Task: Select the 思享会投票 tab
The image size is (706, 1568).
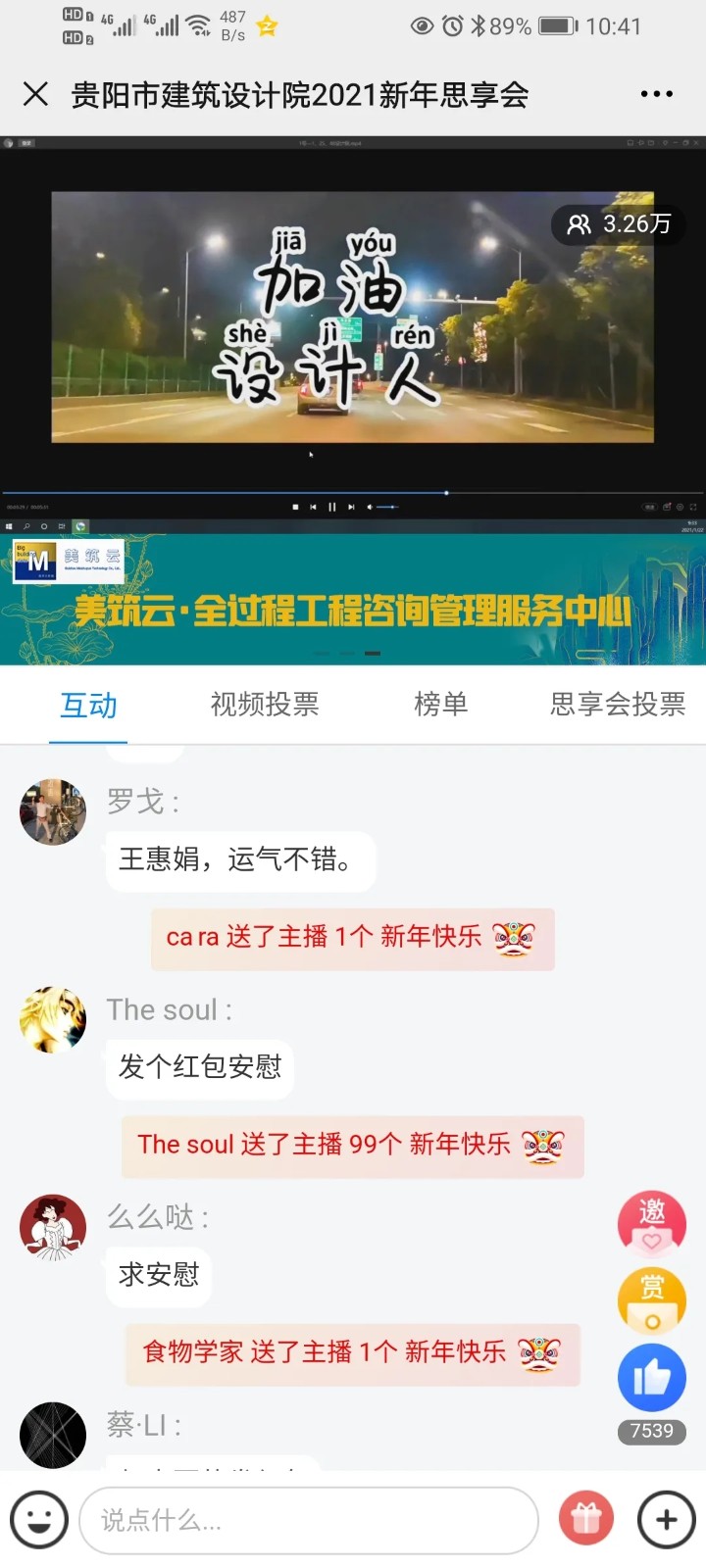Action: point(618,705)
